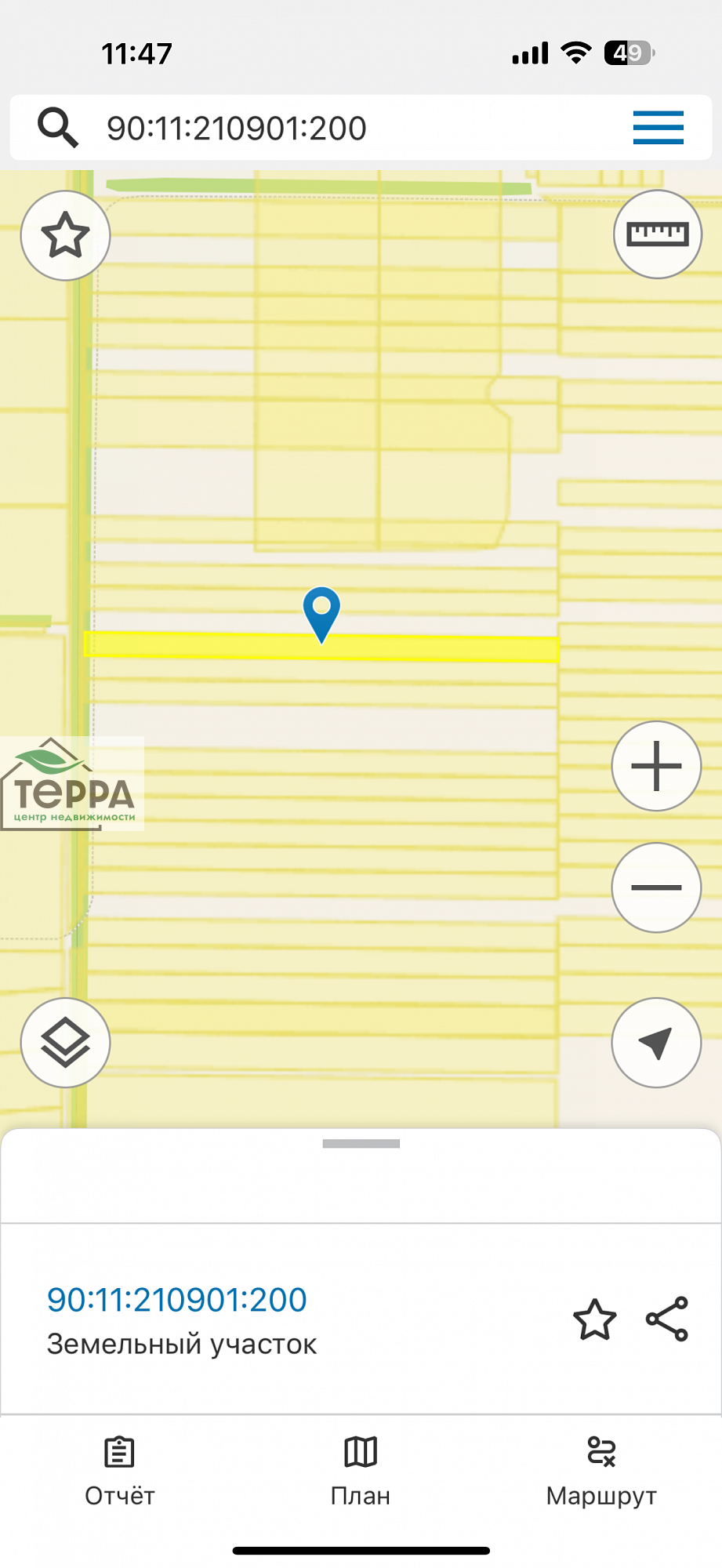
Task: Zoom in on the map
Action: click(x=656, y=766)
